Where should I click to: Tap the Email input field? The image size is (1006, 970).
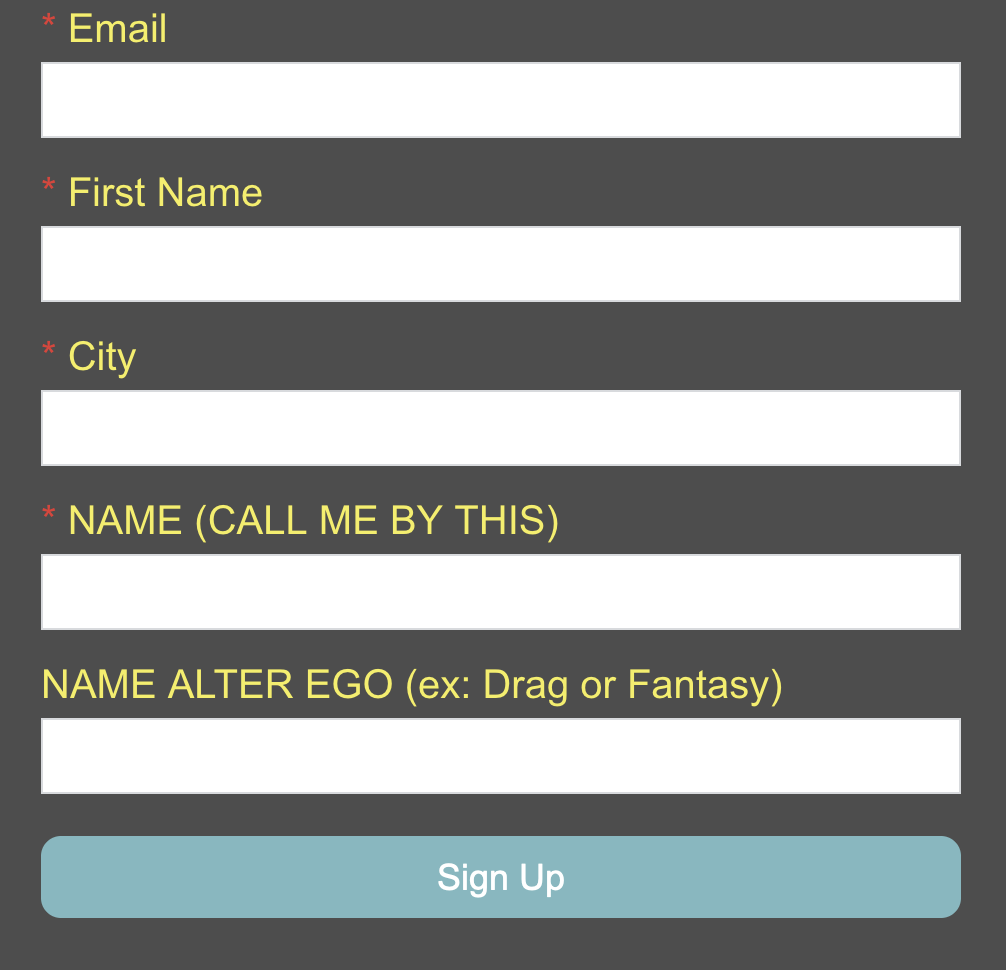(500, 100)
